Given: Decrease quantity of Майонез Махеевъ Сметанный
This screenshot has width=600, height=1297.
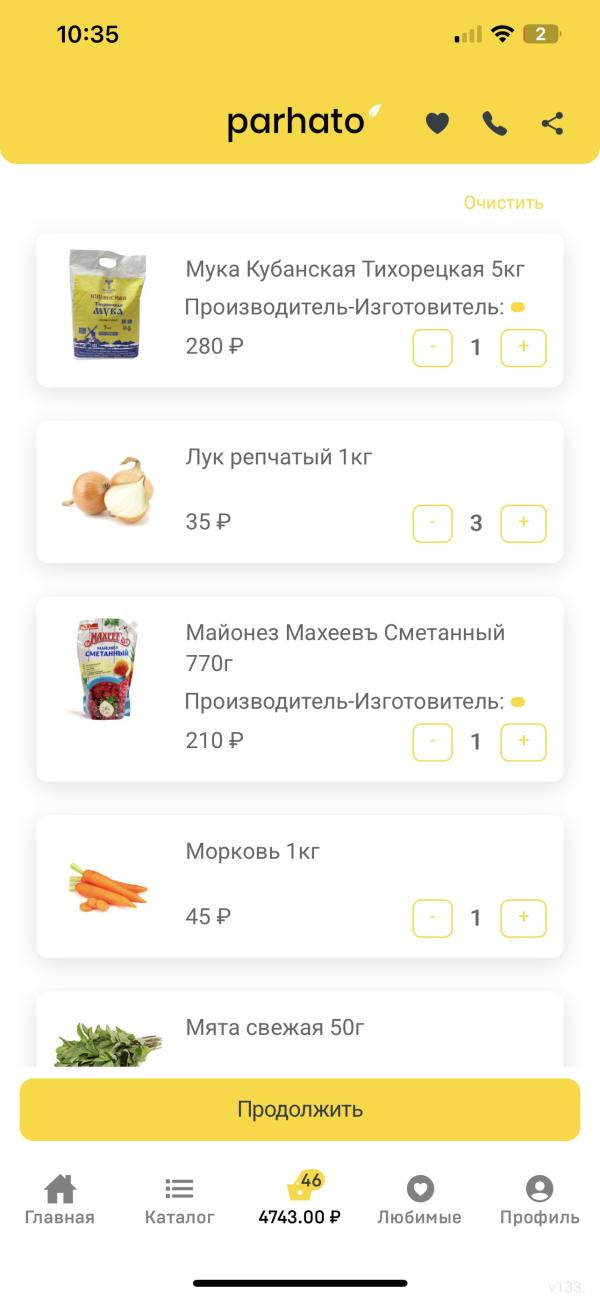Looking at the screenshot, I should 433,742.
